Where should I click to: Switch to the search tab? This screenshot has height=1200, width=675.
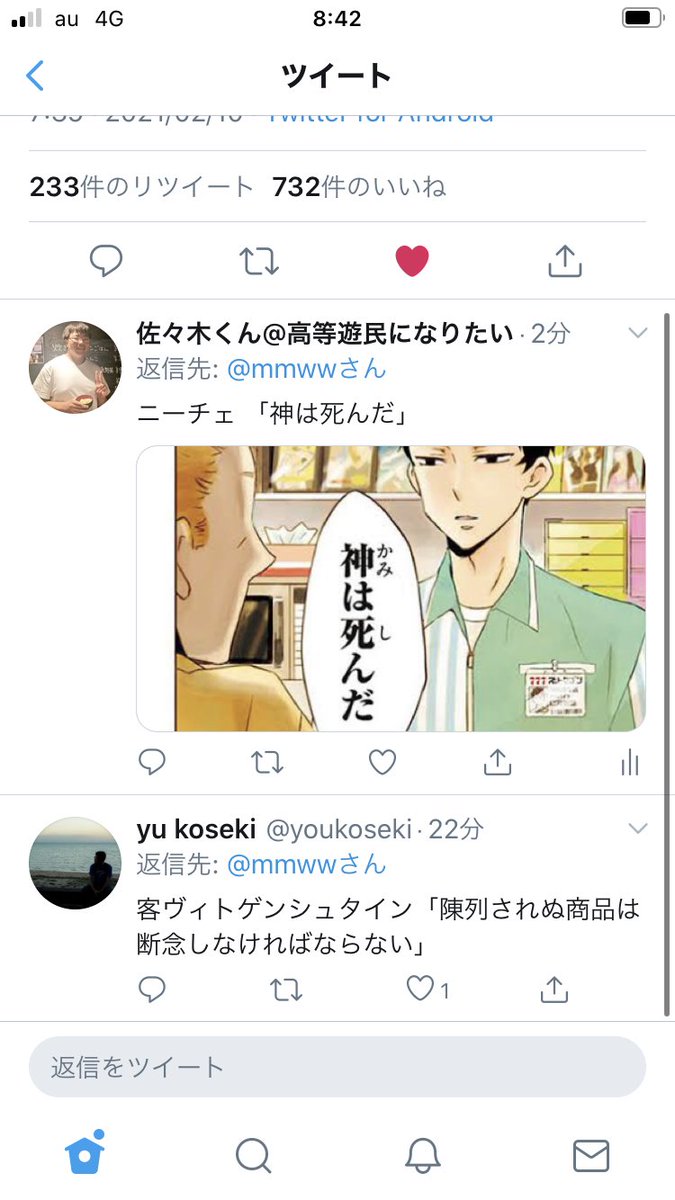253,1155
